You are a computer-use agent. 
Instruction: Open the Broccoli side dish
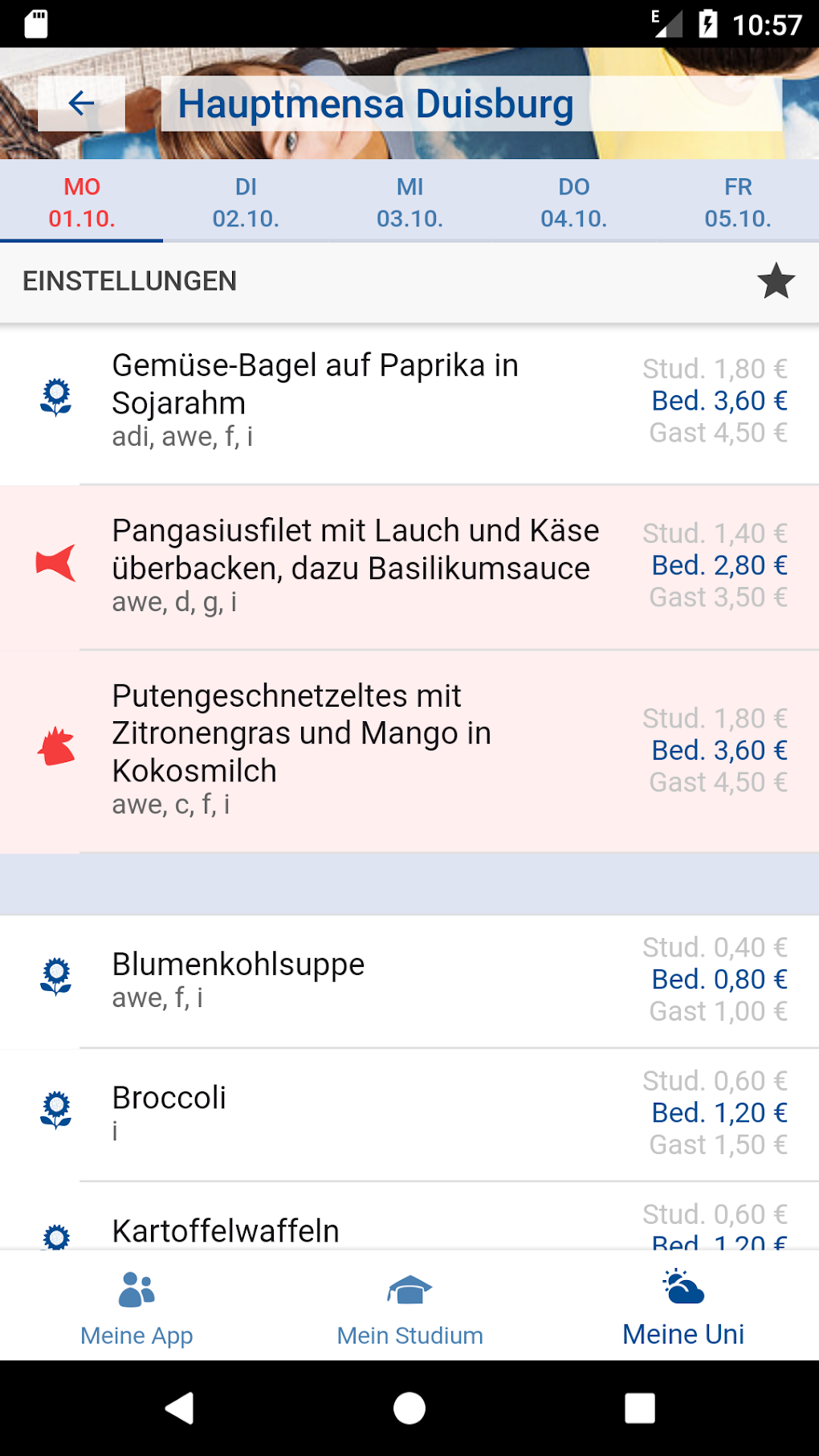[x=353, y=1112]
